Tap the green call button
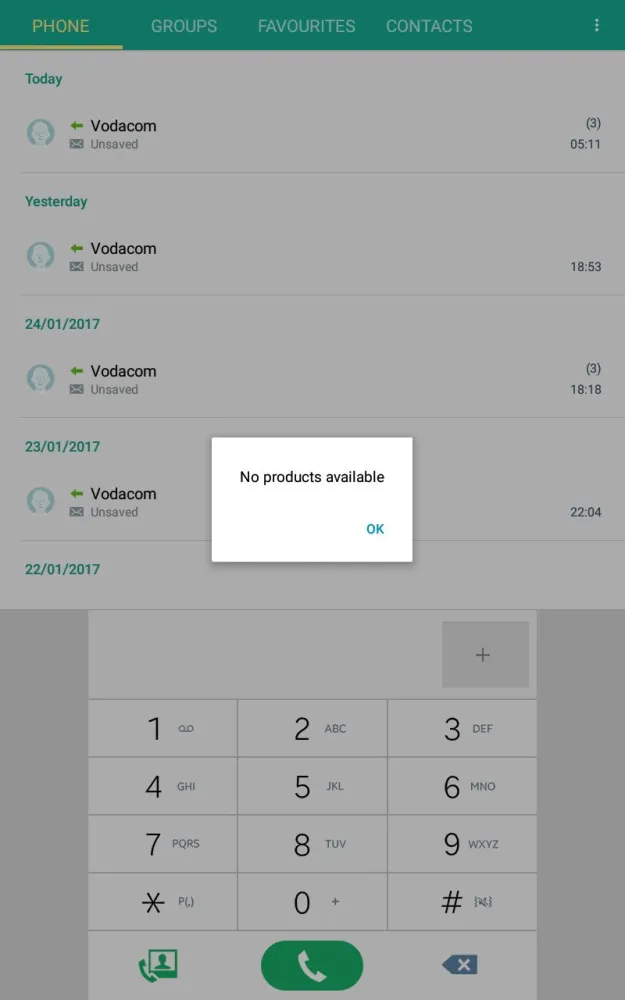625x1000 pixels. click(x=312, y=966)
